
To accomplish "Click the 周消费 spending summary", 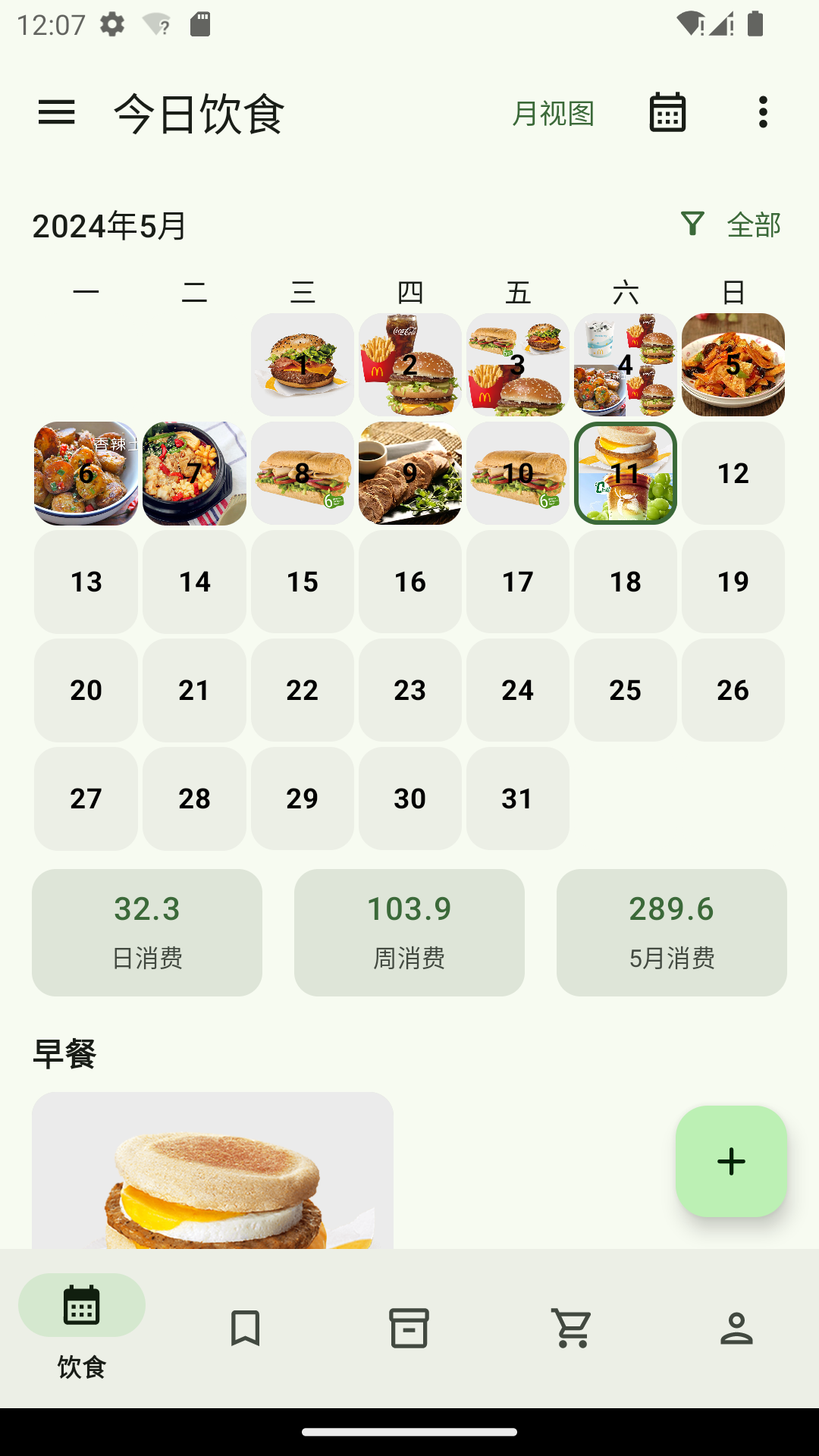I will coord(409,932).
